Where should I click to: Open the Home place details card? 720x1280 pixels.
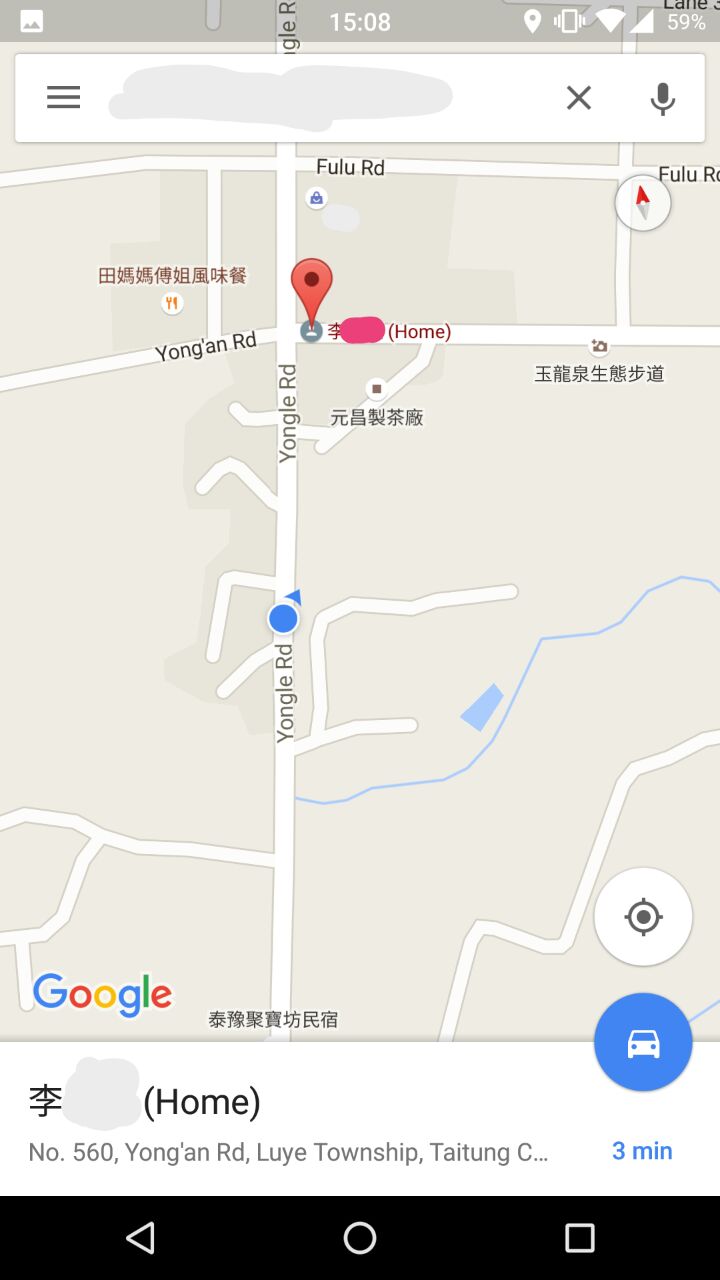pos(300,1120)
